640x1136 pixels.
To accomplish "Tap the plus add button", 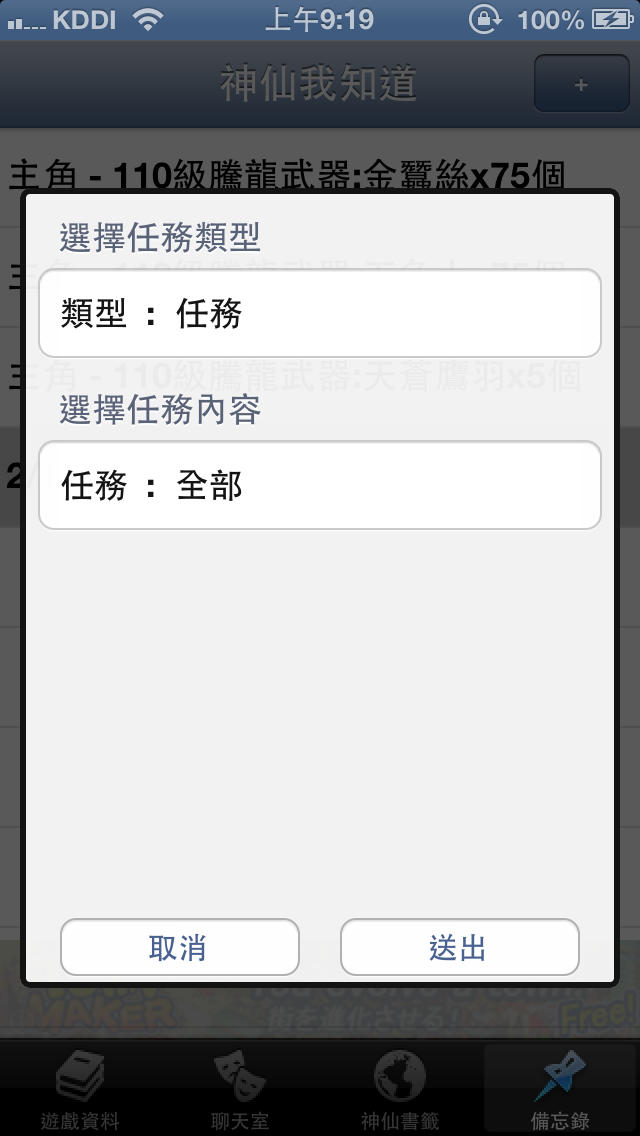I will pos(581,84).
